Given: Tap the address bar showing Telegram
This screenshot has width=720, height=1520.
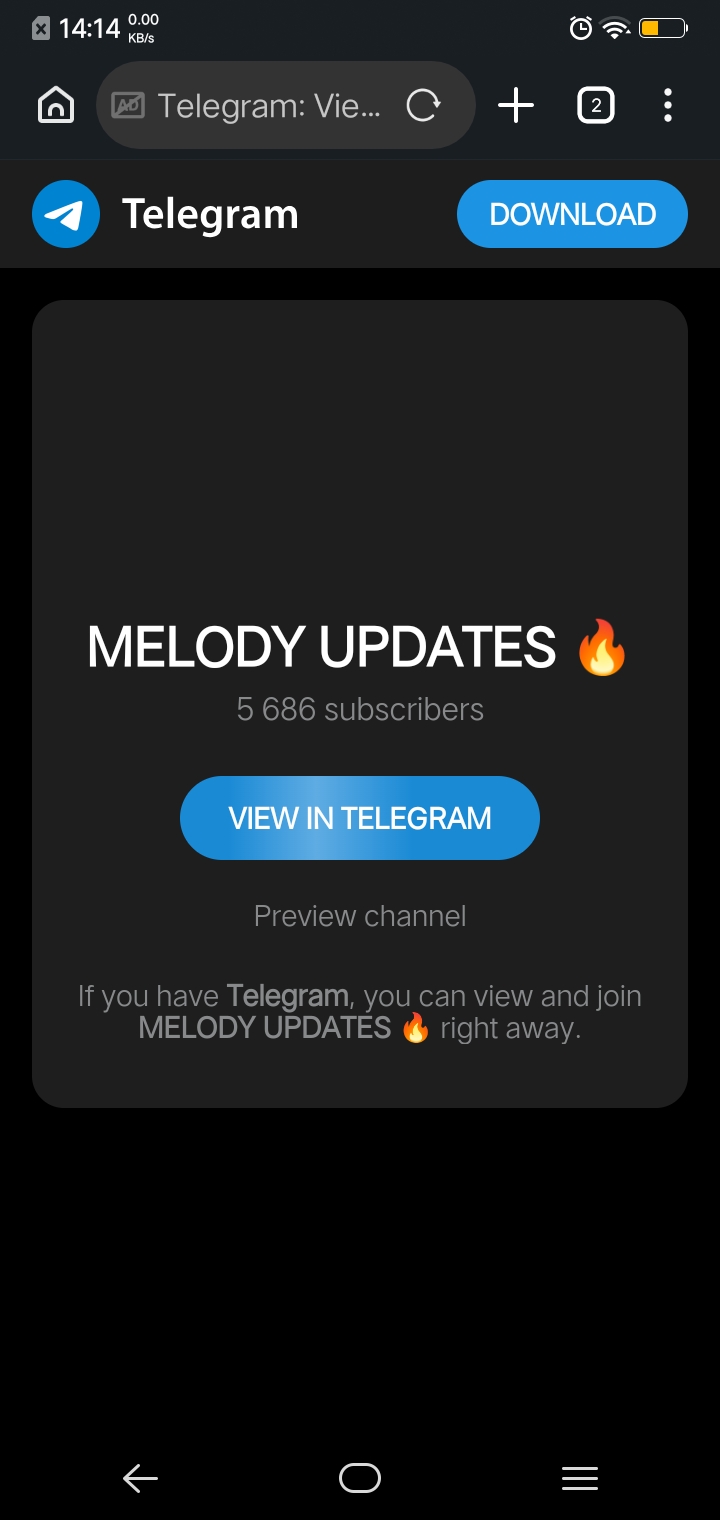Looking at the screenshot, I should 268,105.
